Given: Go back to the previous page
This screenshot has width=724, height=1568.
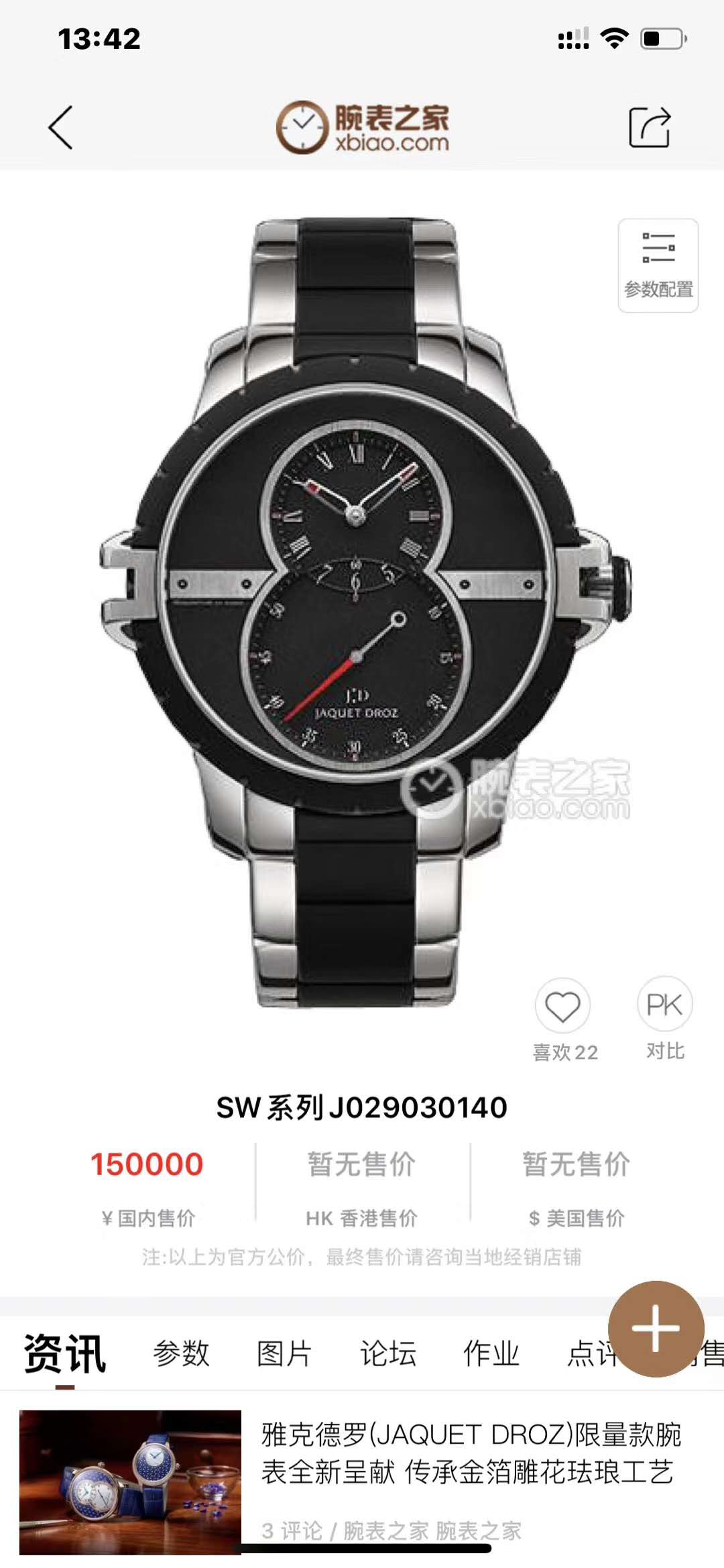Looking at the screenshot, I should pyautogui.click(x=60, y=127).
